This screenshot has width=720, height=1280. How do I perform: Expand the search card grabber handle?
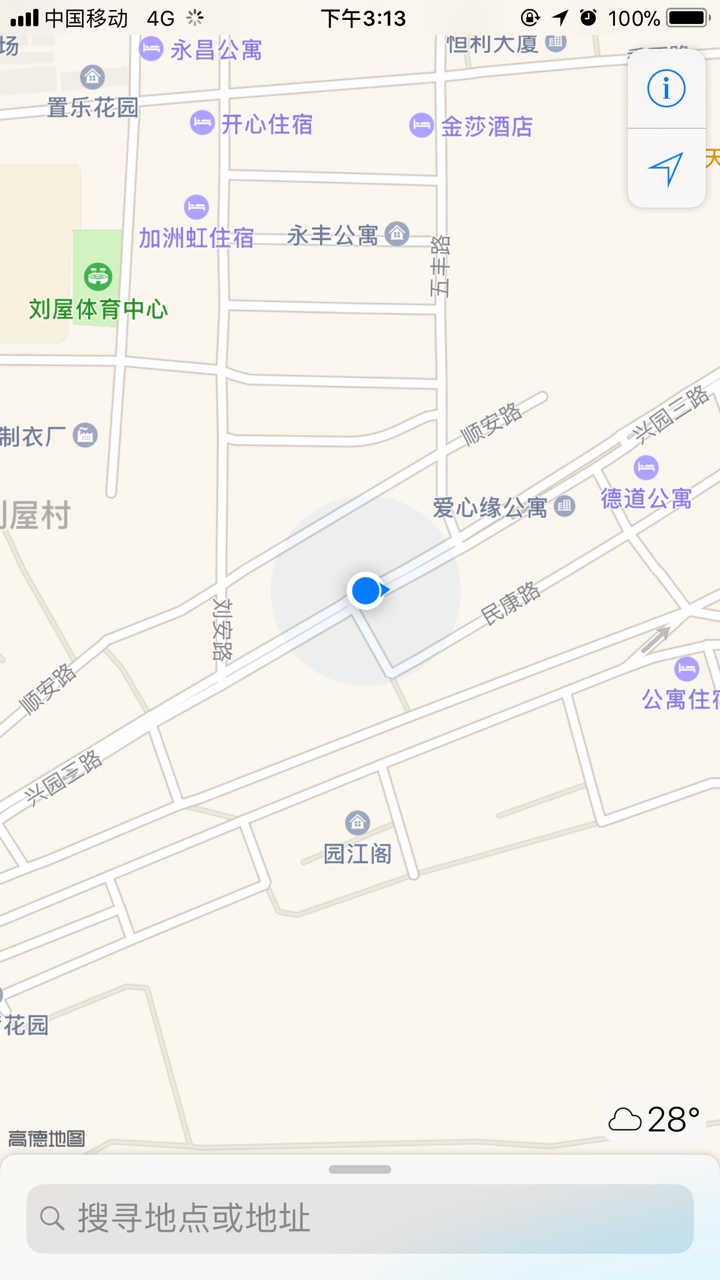[360, 1169]
